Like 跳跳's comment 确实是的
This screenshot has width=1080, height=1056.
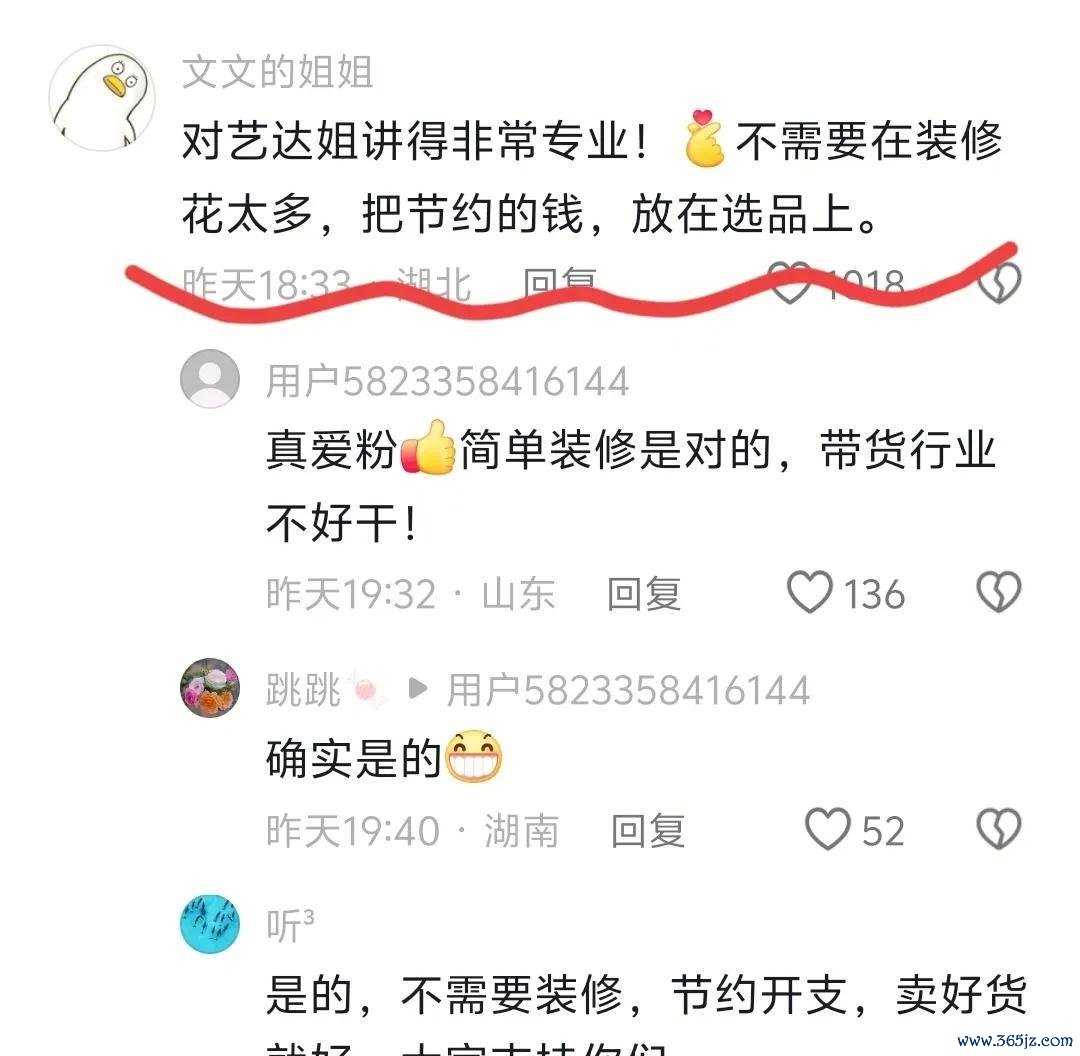point(828,830)
